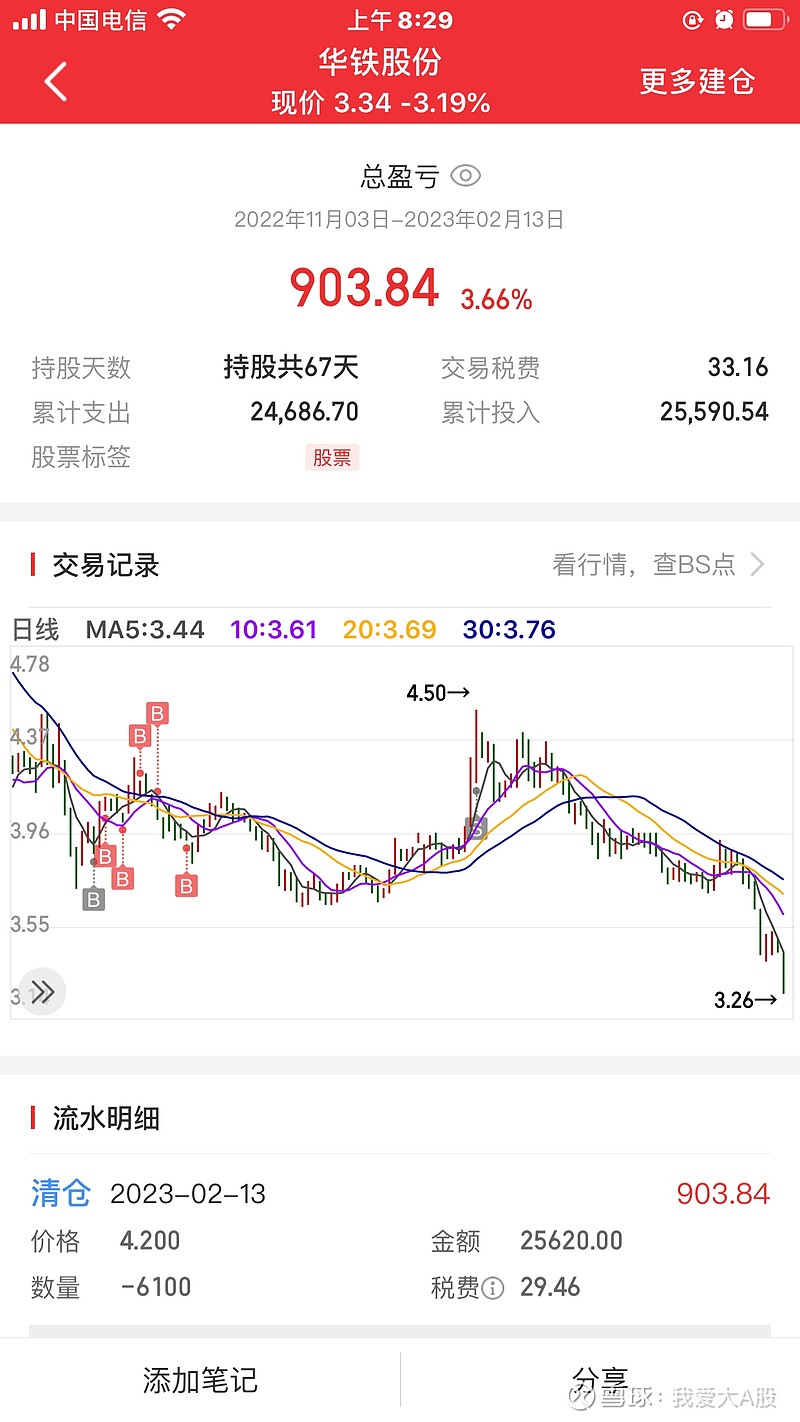800x1422 pixels.
Task: Show 税费 info tooltip
Action: point(493,1288)
